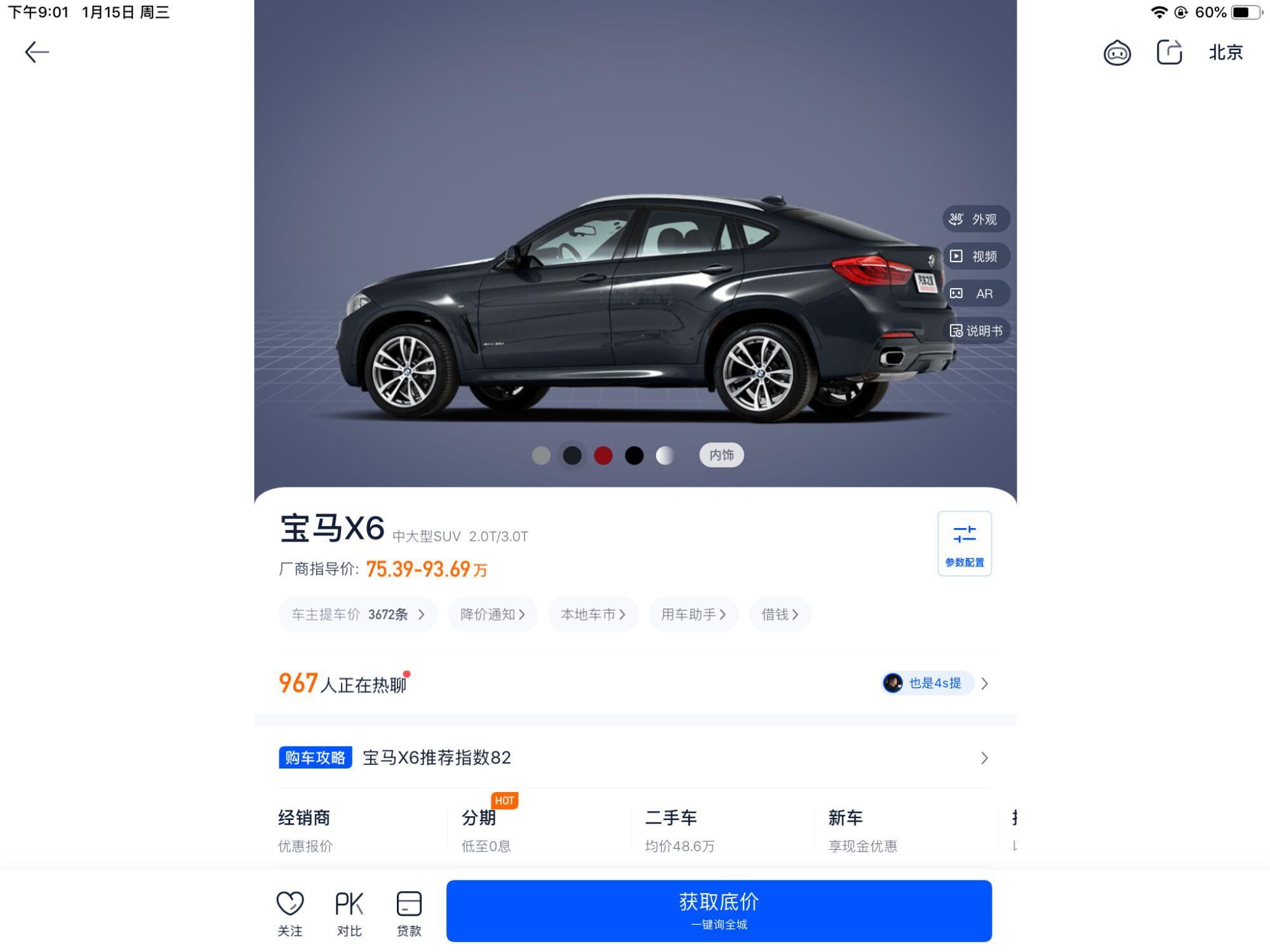Open 参数配置 specifications
Viewport: 1270px width, 952px height.
point(964,543)
